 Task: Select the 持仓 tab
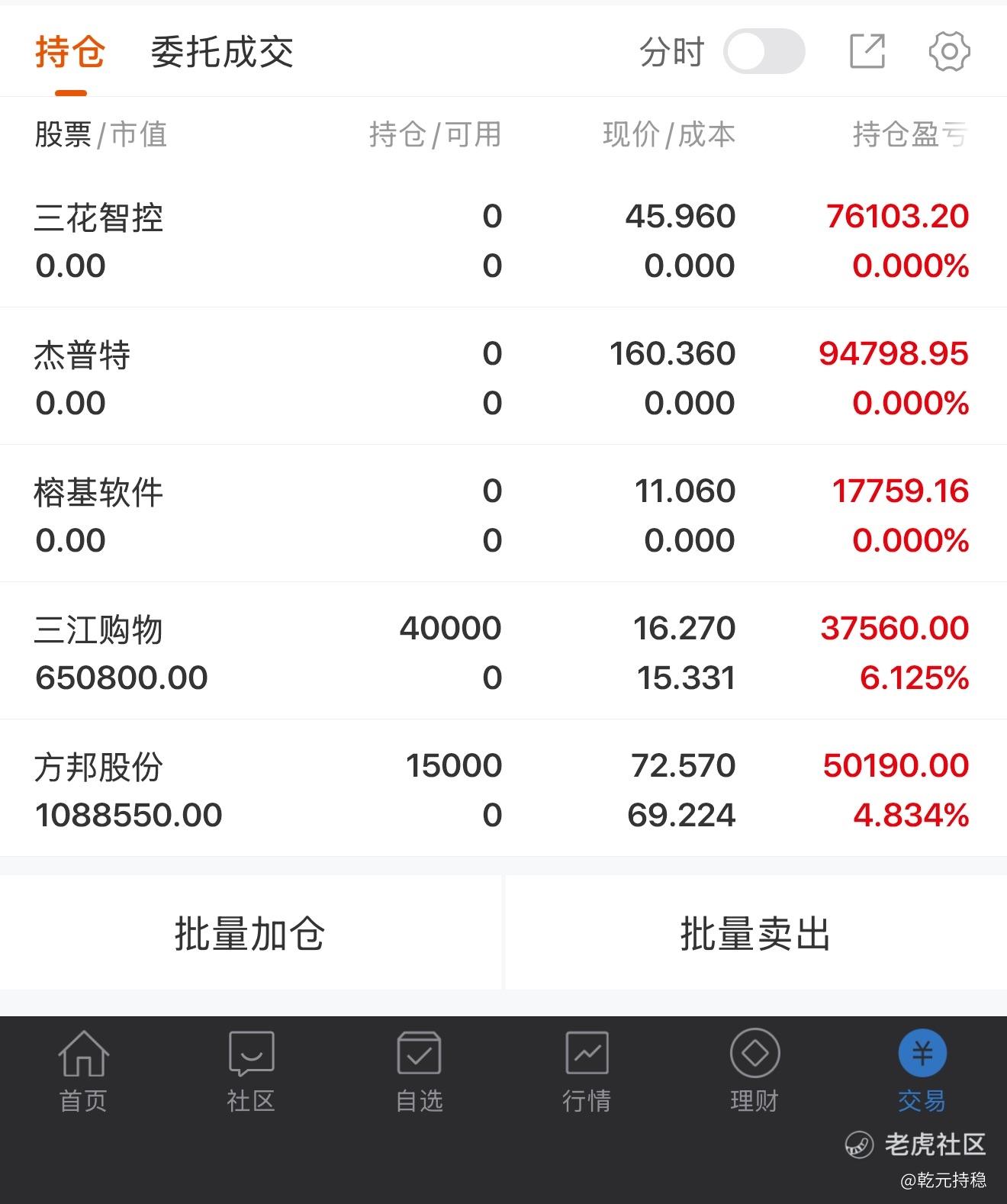pyautogui.click(x=70, y=53)
